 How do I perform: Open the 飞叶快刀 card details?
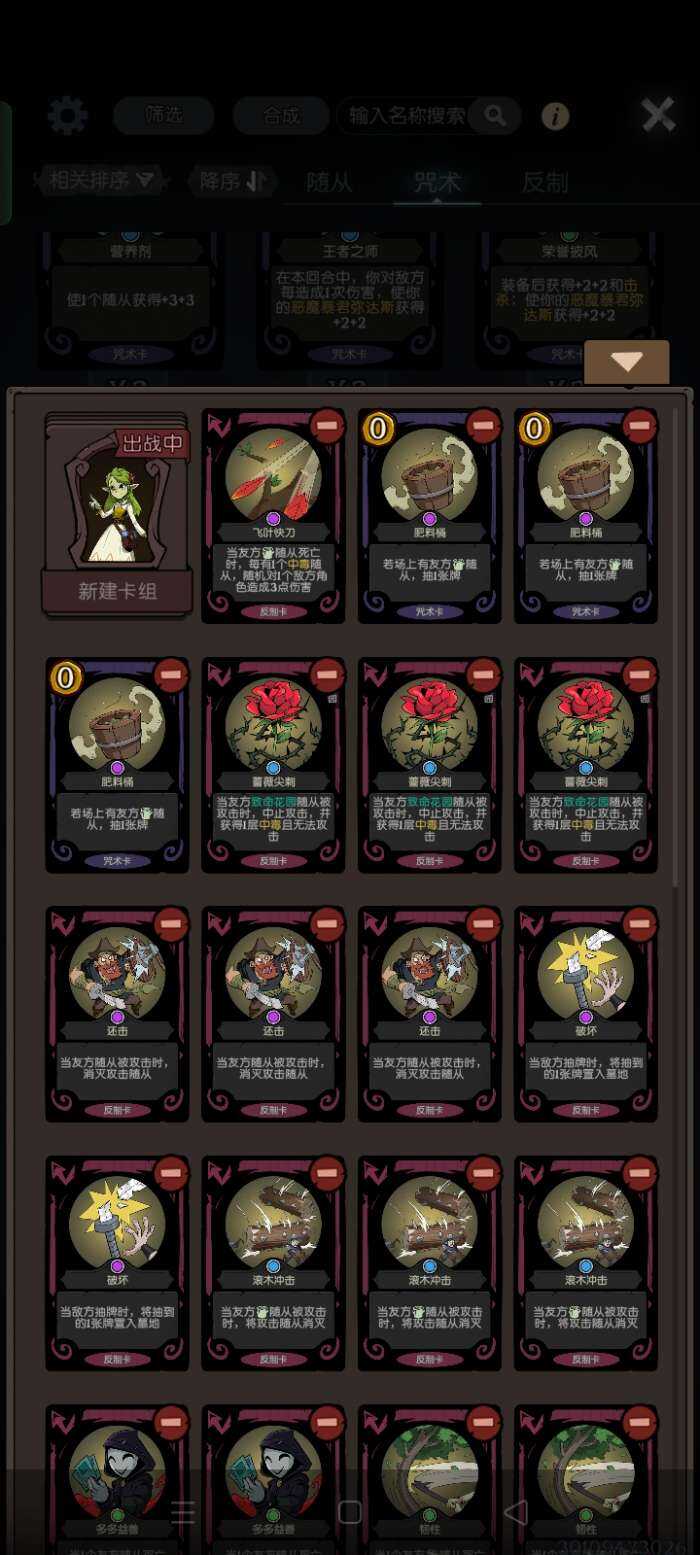point(273,516)
